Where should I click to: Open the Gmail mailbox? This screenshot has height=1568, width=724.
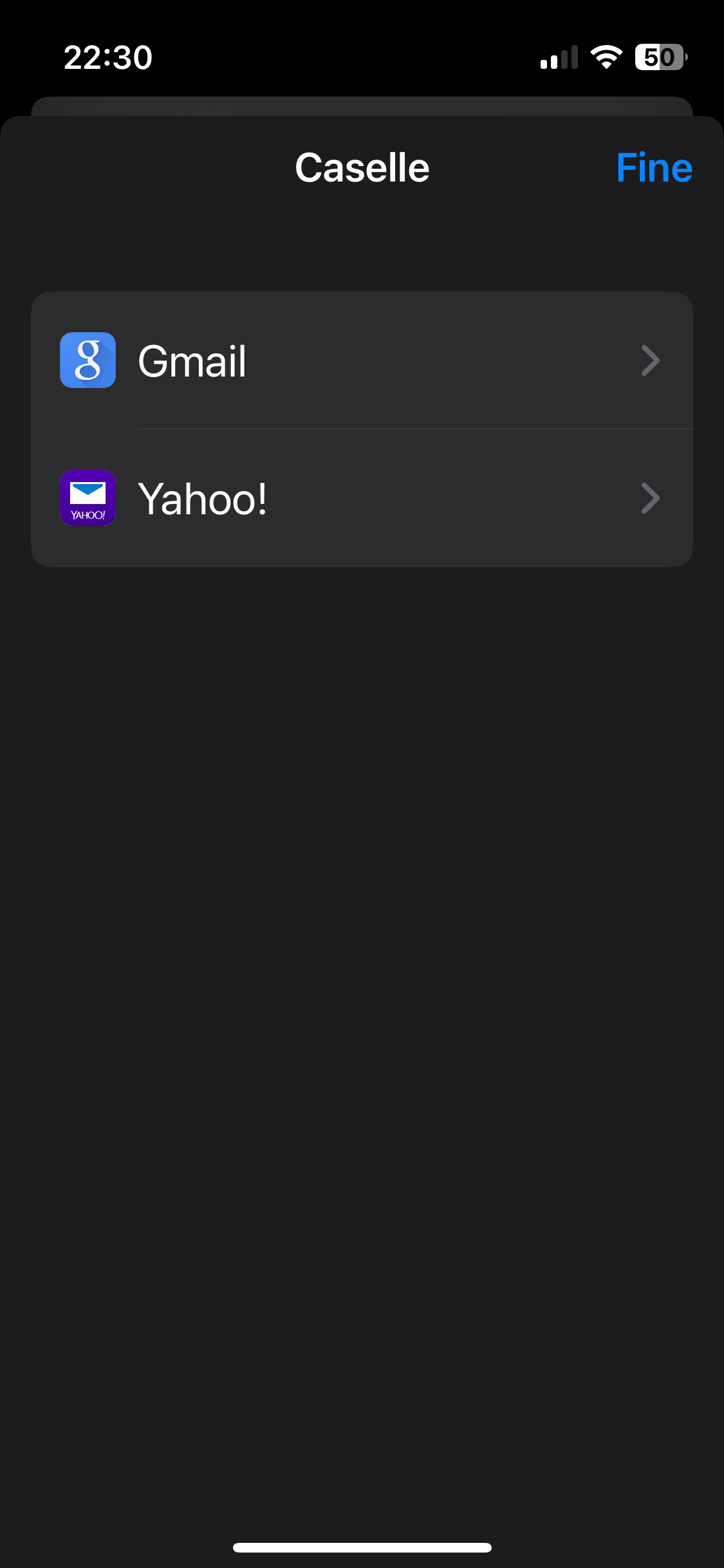pos(362,360)
